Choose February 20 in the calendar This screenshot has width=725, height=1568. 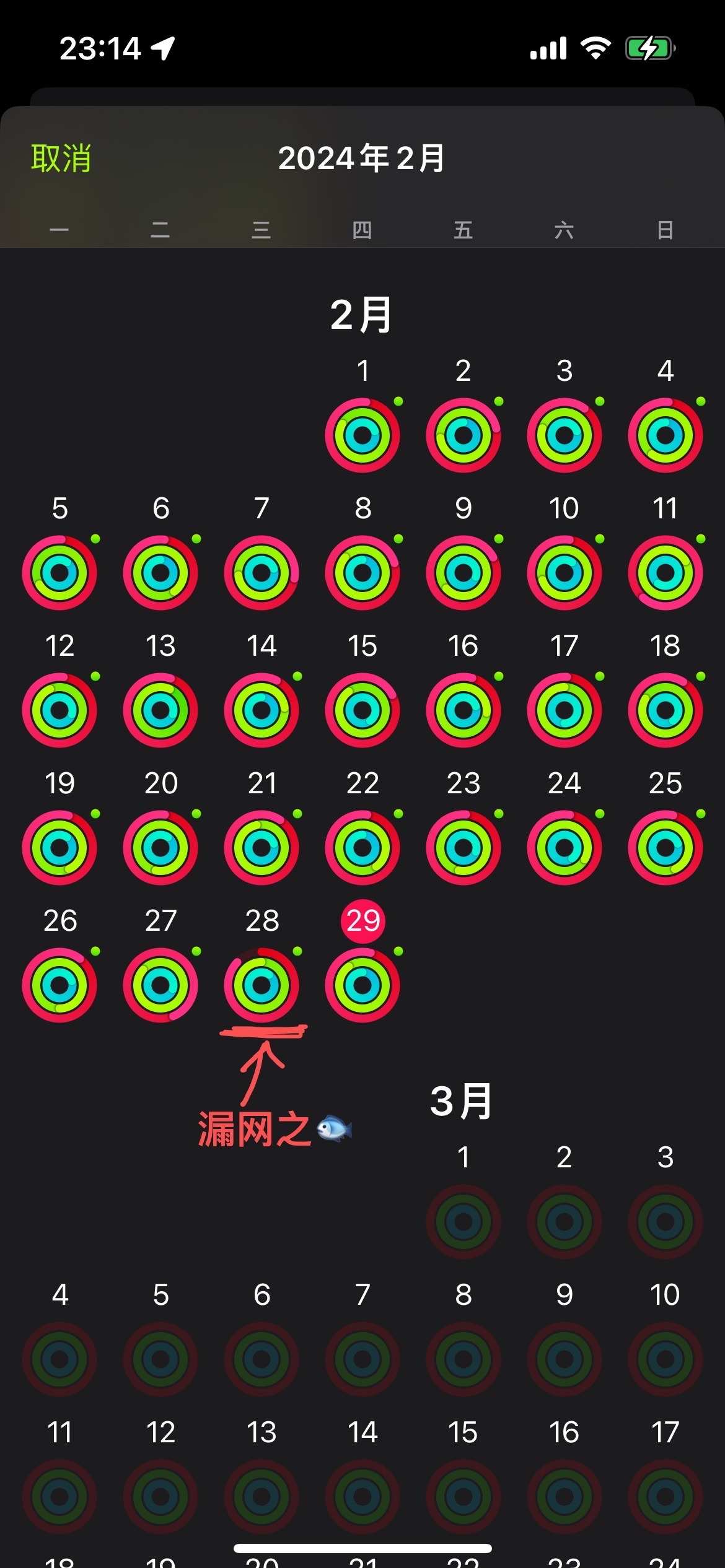point(160,848)
